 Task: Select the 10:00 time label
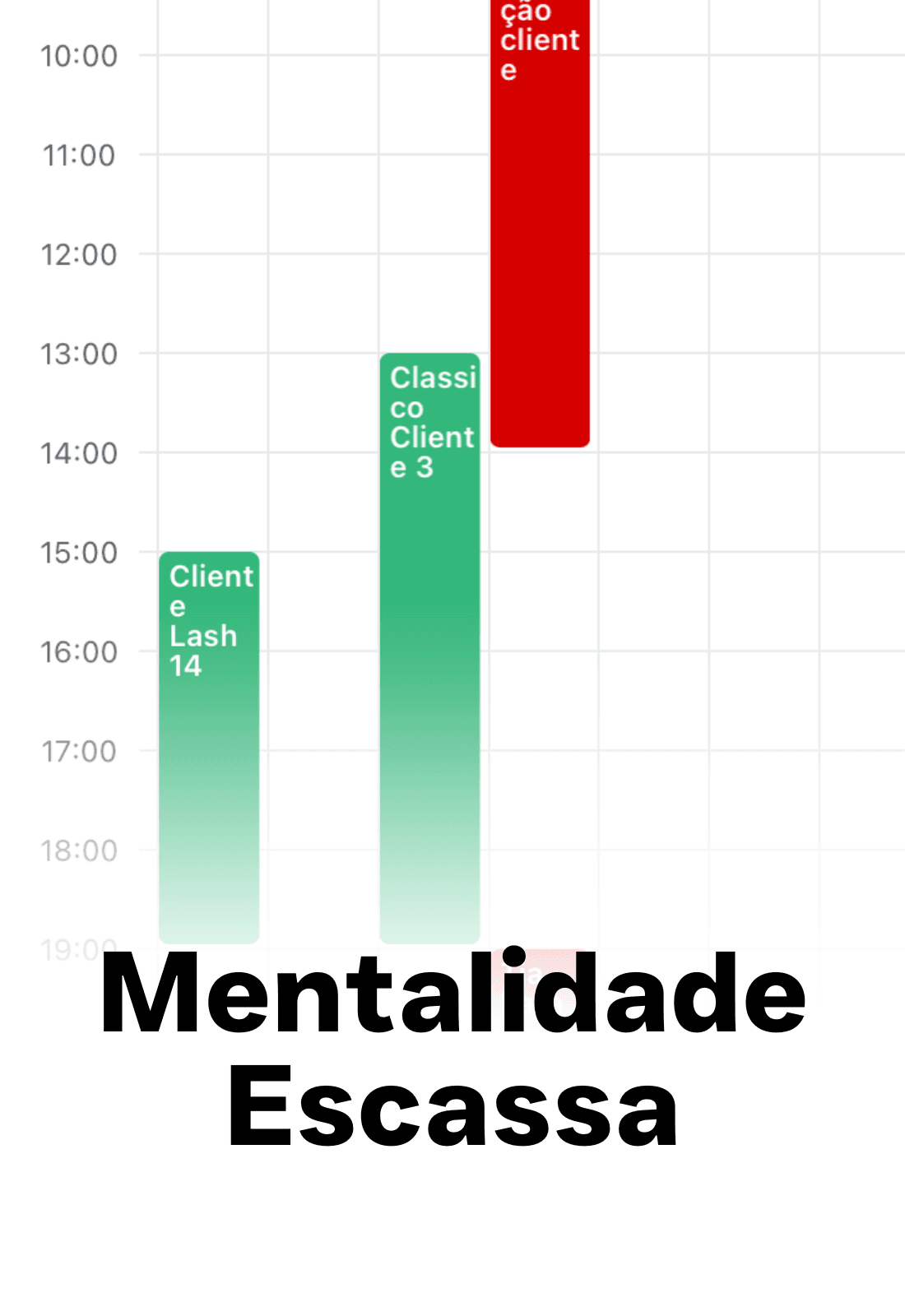coord(79,55)
